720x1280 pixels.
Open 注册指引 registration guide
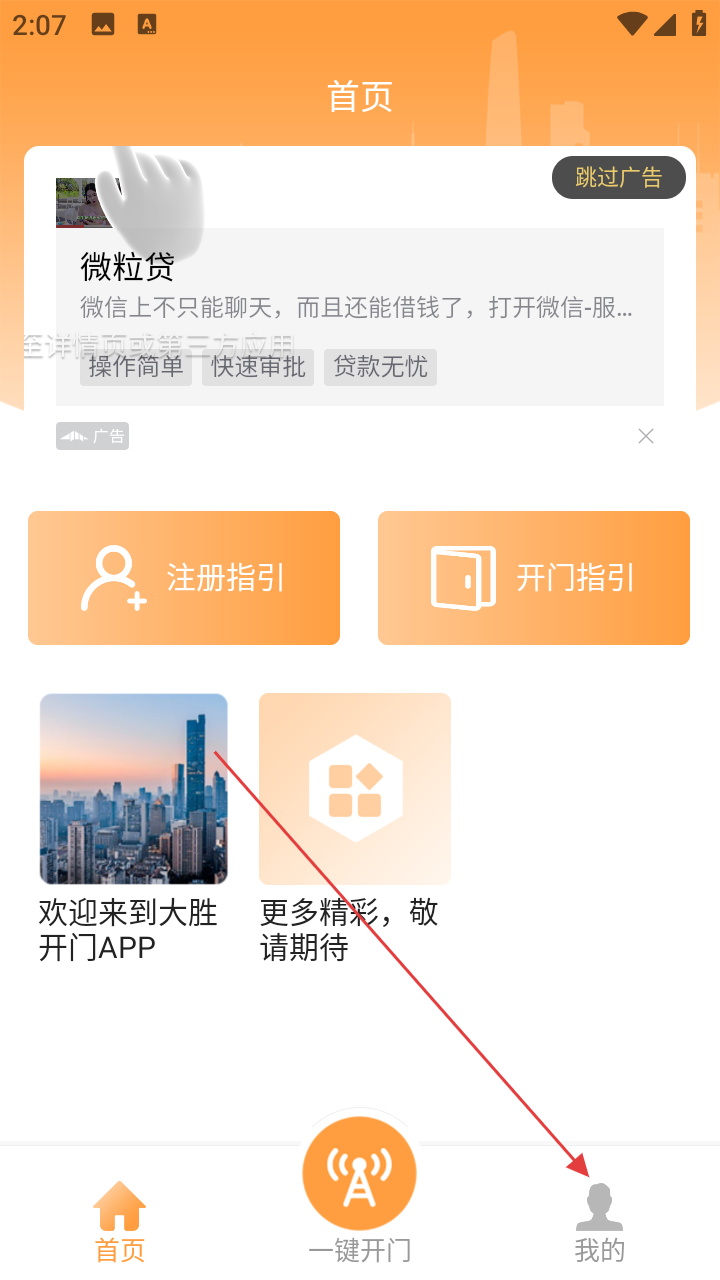pos(184,578)
